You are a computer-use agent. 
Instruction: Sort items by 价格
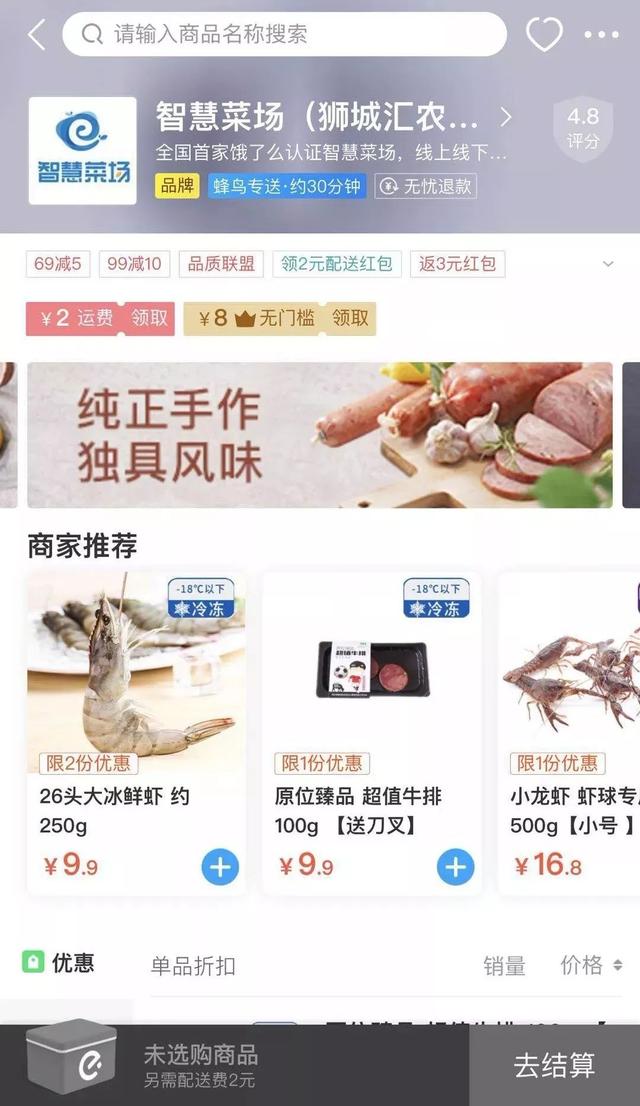point(590,965)
